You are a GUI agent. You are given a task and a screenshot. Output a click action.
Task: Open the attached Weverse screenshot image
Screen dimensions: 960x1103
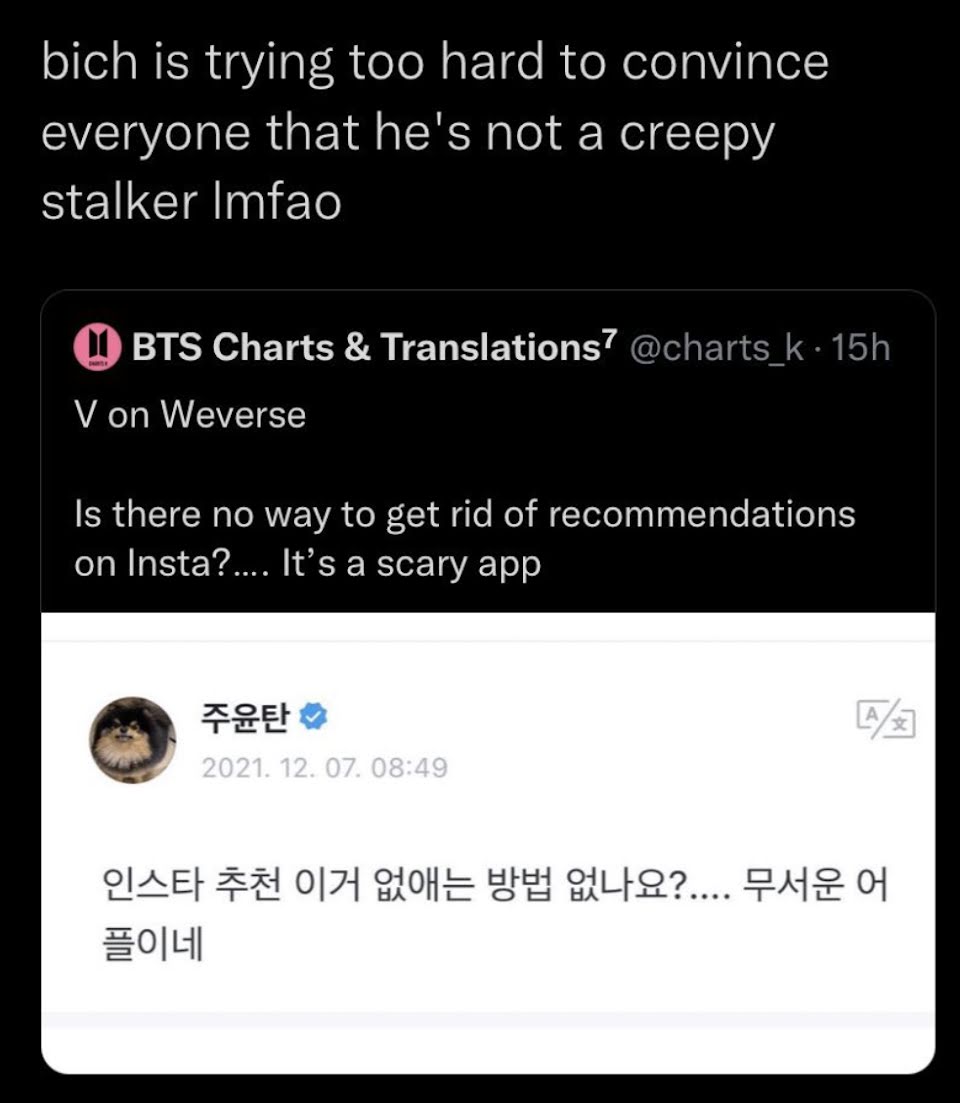(488, 843)
